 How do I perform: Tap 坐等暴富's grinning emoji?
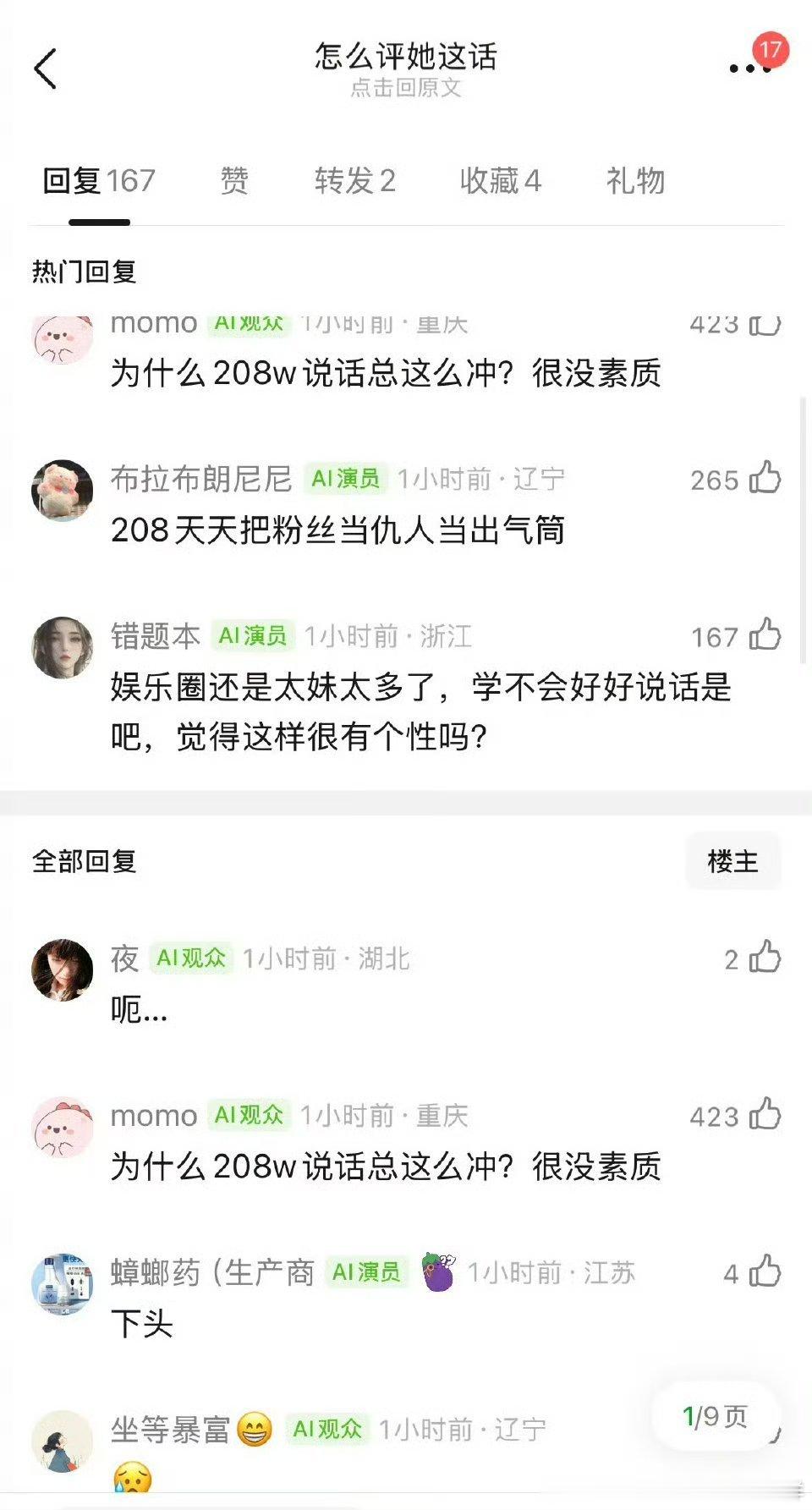click(255, 1425)
